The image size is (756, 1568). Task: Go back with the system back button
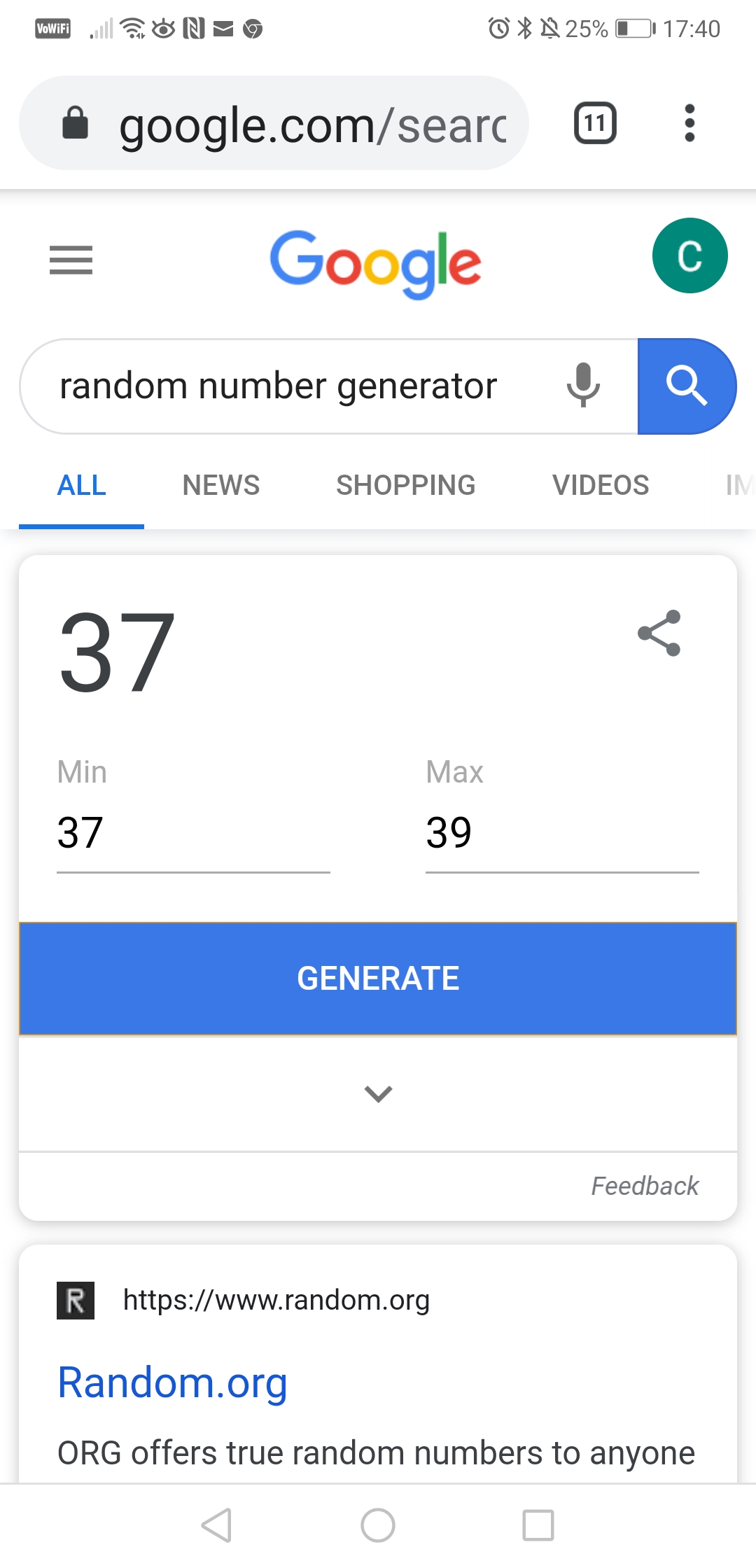[x=216, y=1525]
